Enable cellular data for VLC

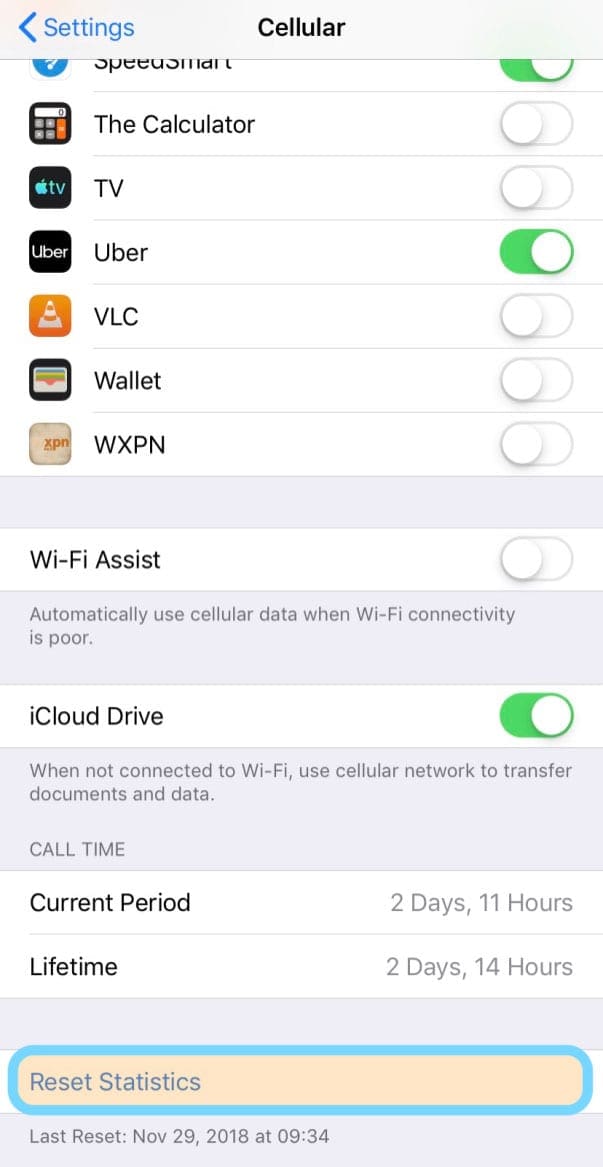tap(536, 317)
